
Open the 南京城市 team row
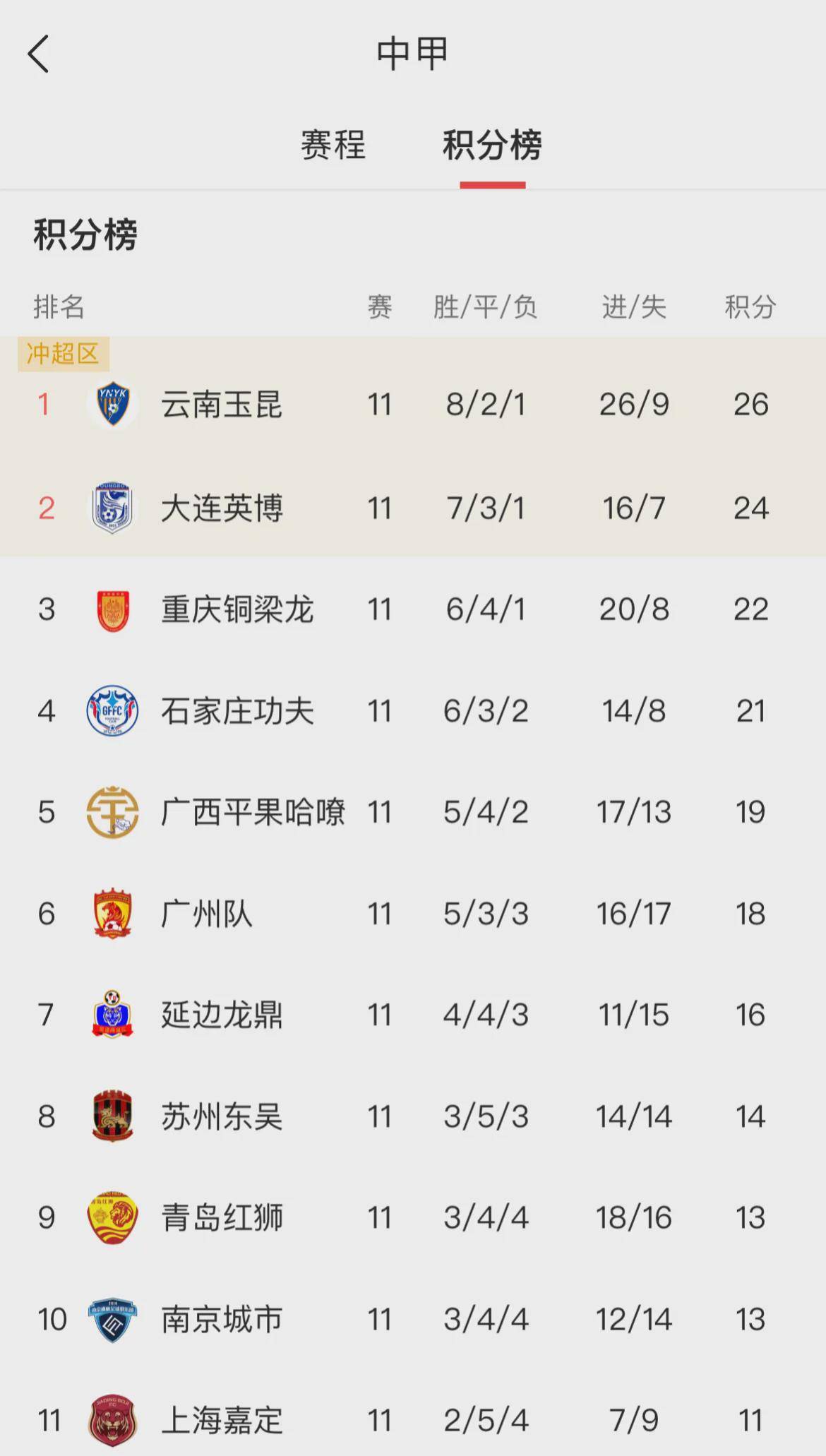[x=222, y=1320]
